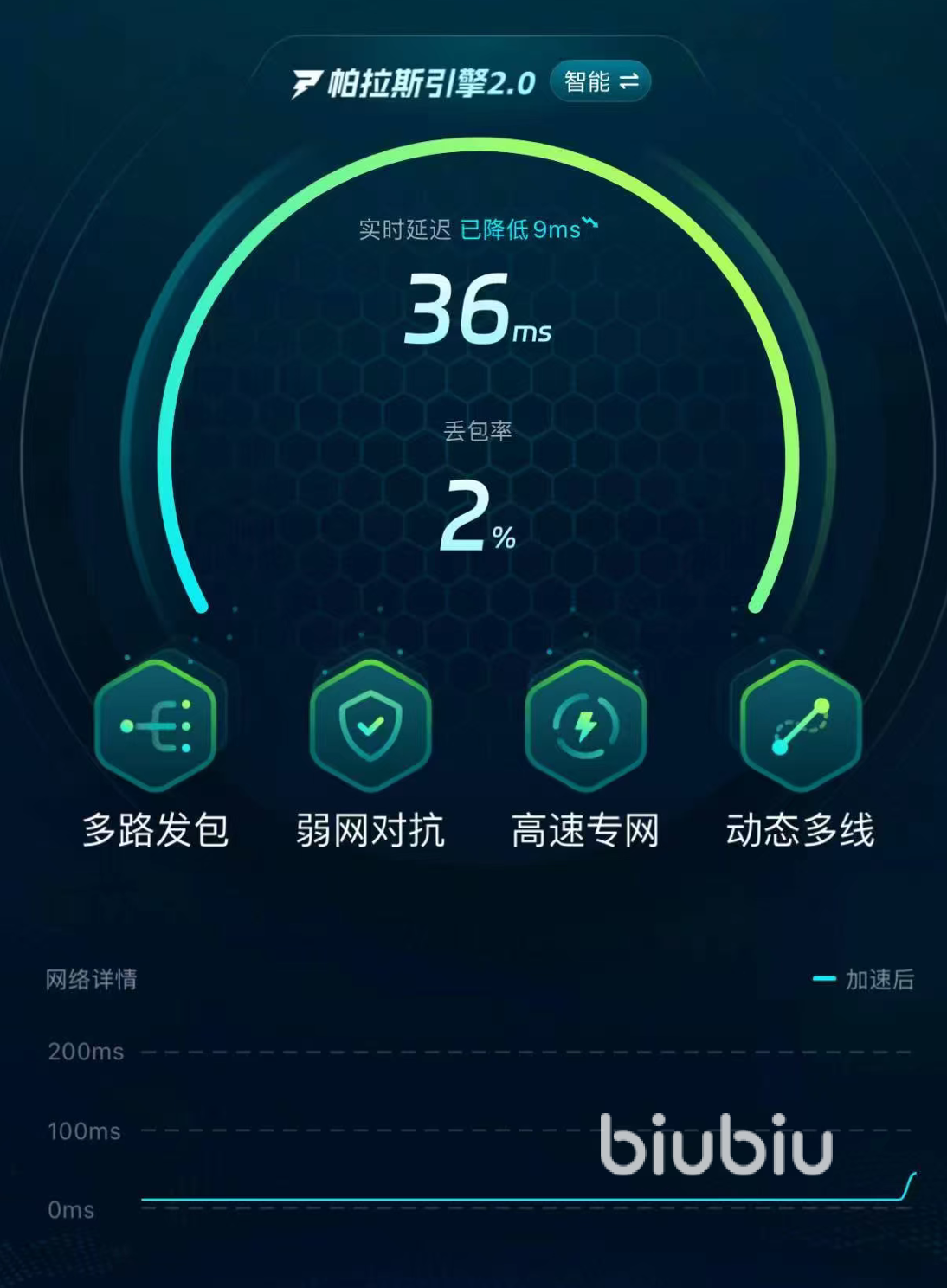Select the 动态多线 feature
Image resolution: width=947 pixels, height=1288 pixels.
click(800, 725)
